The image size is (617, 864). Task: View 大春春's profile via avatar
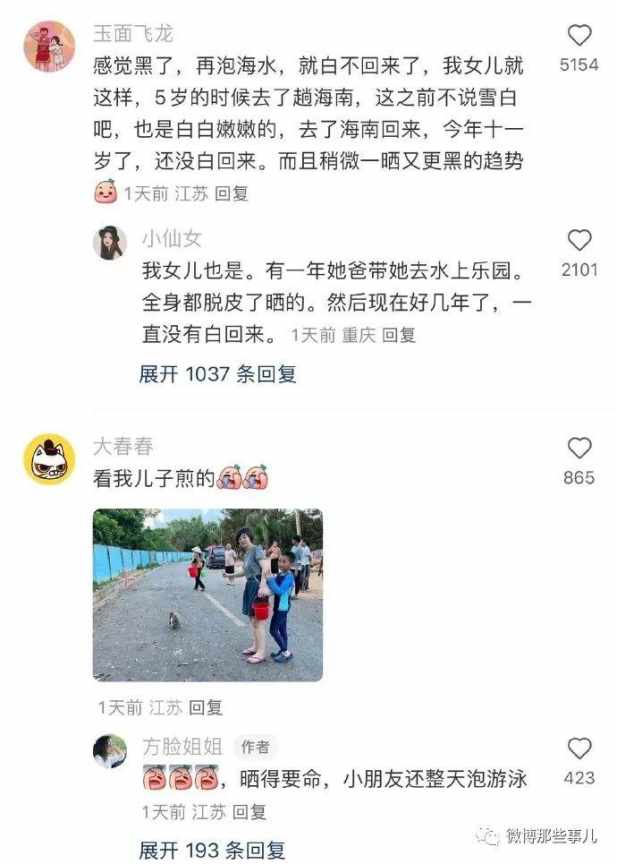(49, 459)
